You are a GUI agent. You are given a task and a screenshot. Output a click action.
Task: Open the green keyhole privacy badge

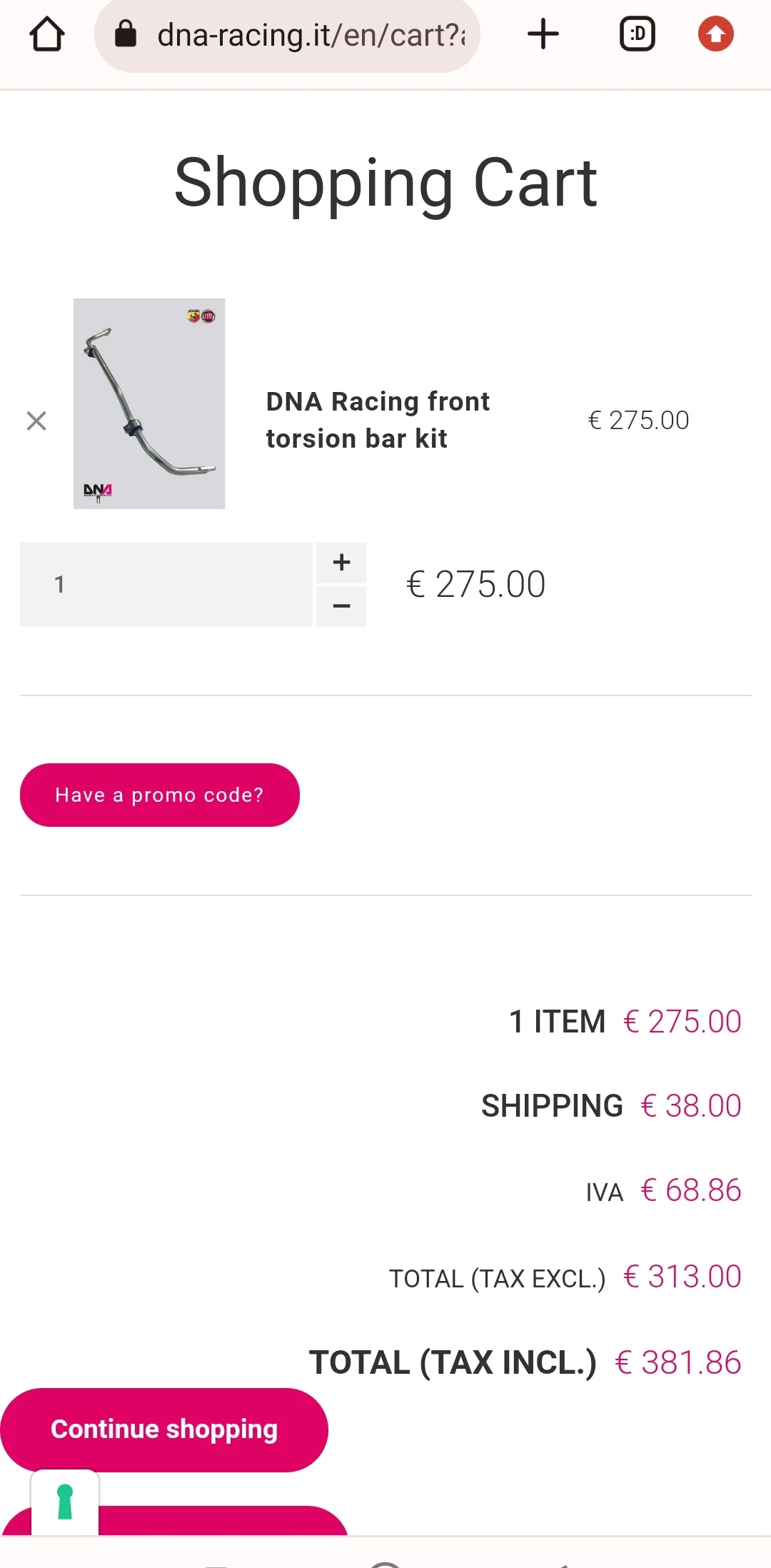click(x=65, y=1502)
